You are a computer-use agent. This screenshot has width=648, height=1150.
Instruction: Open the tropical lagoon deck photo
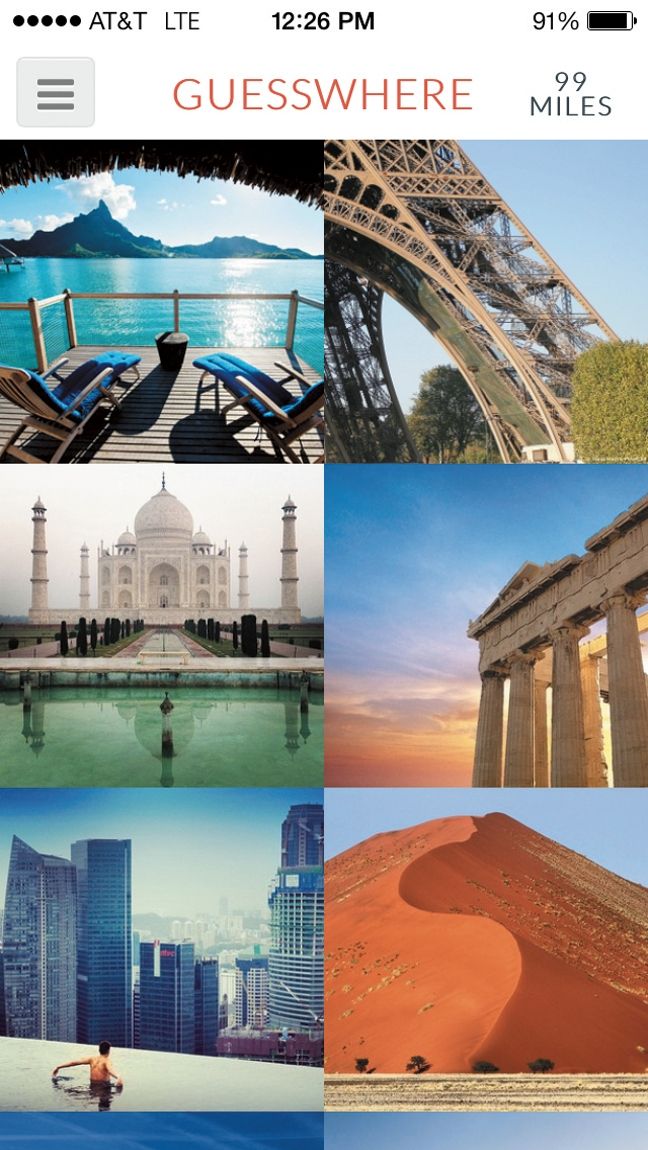click(161, 301)
